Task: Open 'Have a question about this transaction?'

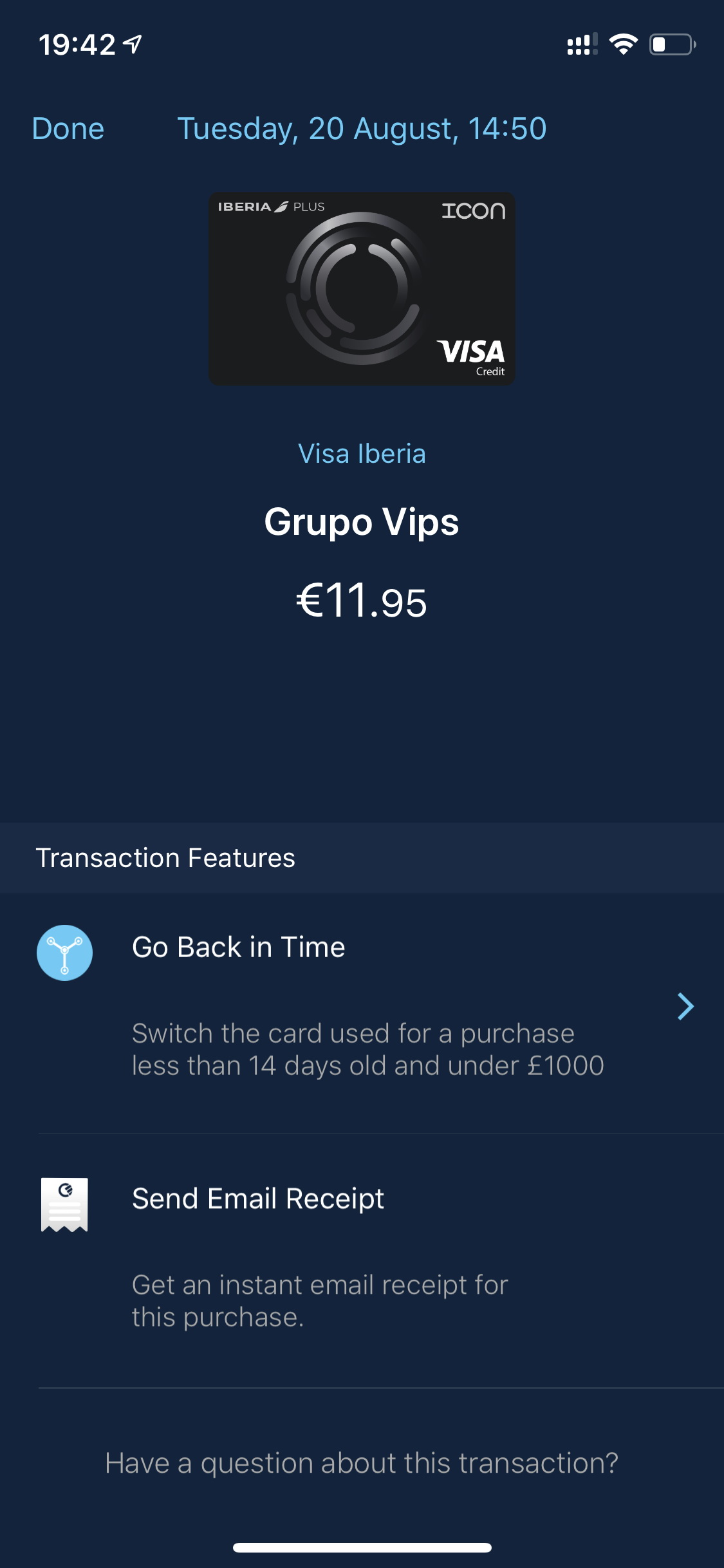Action: pos(362,1462)
